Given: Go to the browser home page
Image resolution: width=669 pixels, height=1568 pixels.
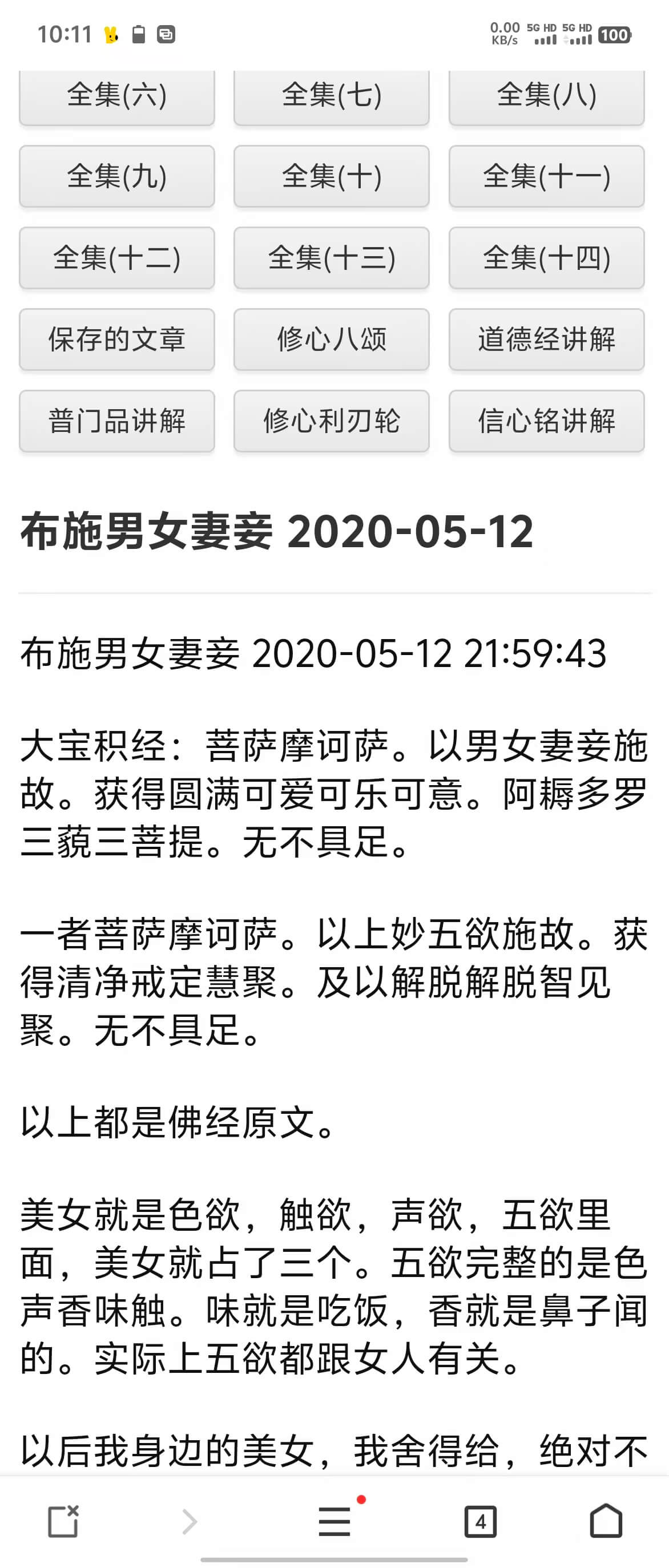Looking at the screenshot, I should [x=606, y=1521].
